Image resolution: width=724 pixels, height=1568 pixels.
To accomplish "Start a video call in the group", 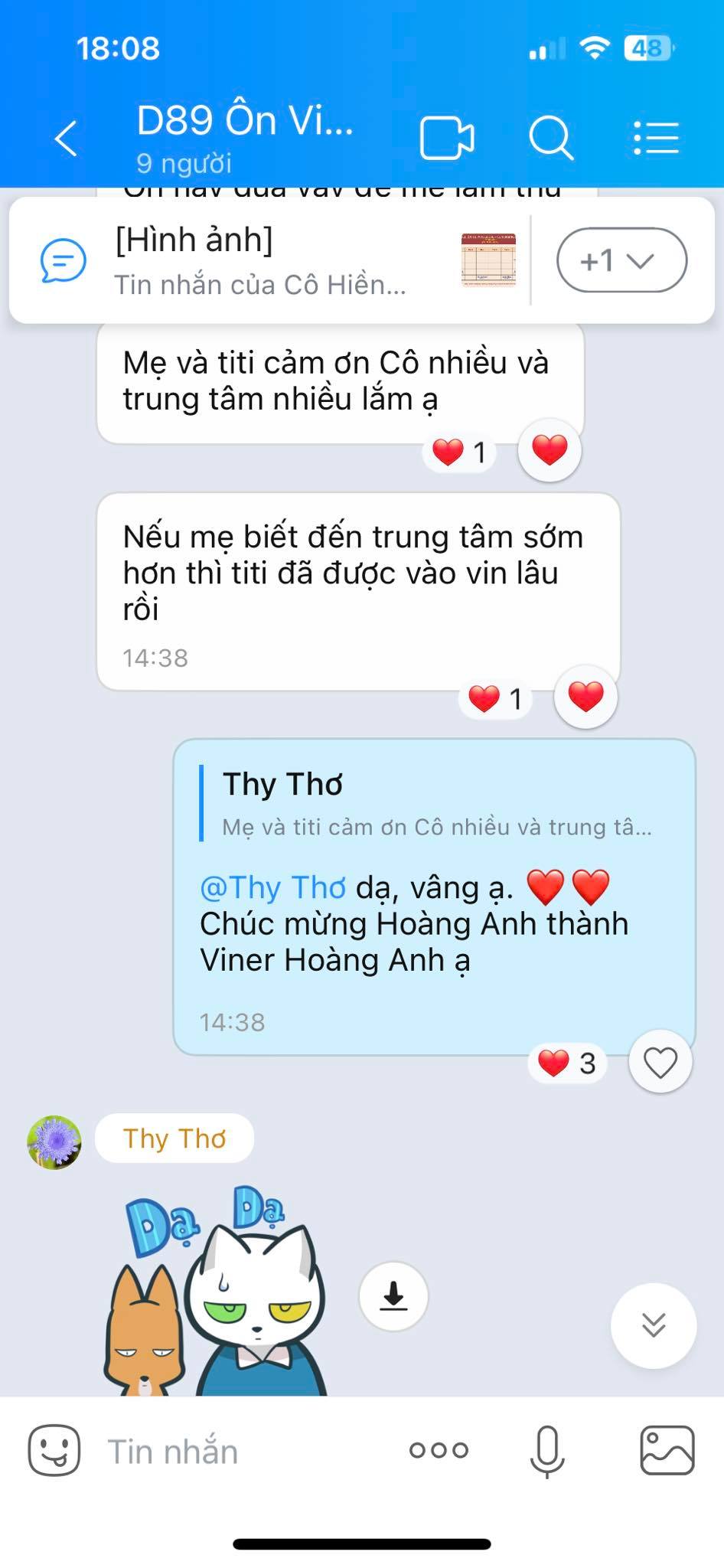I will point(447,139).
